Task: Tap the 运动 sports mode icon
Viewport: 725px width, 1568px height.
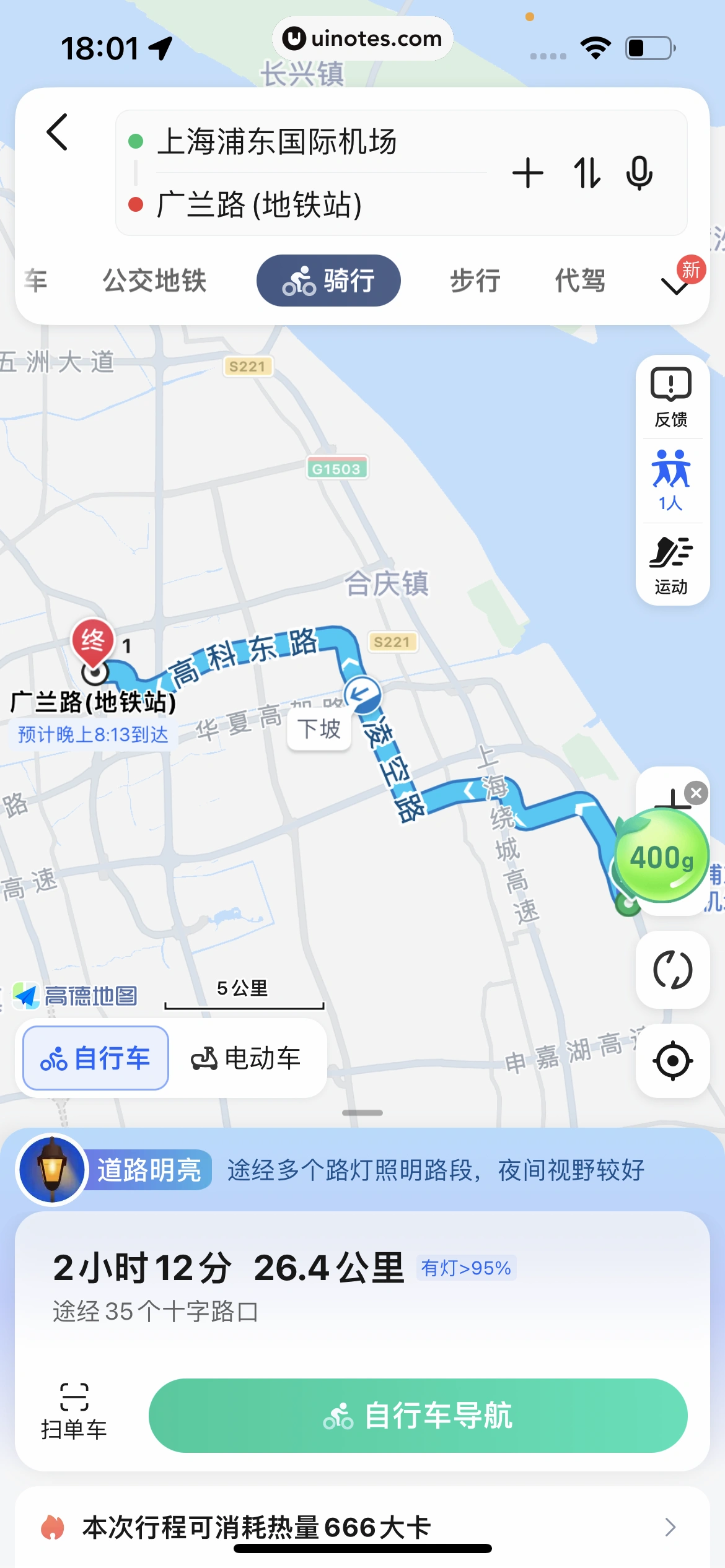Action: pos(672,564)
